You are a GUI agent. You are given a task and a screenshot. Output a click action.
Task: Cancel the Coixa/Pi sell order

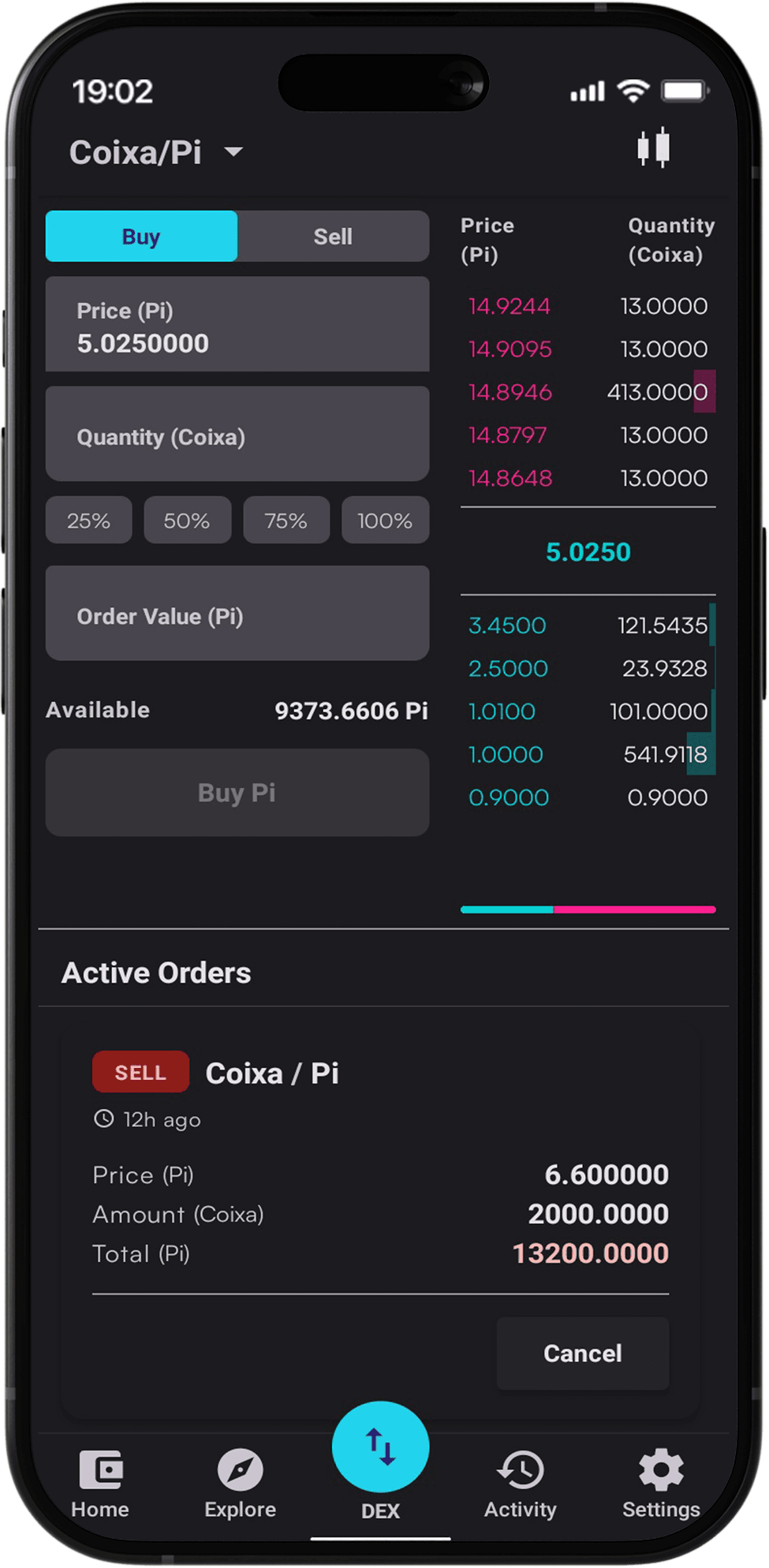pyautogui.click(x=581, y=1353)
